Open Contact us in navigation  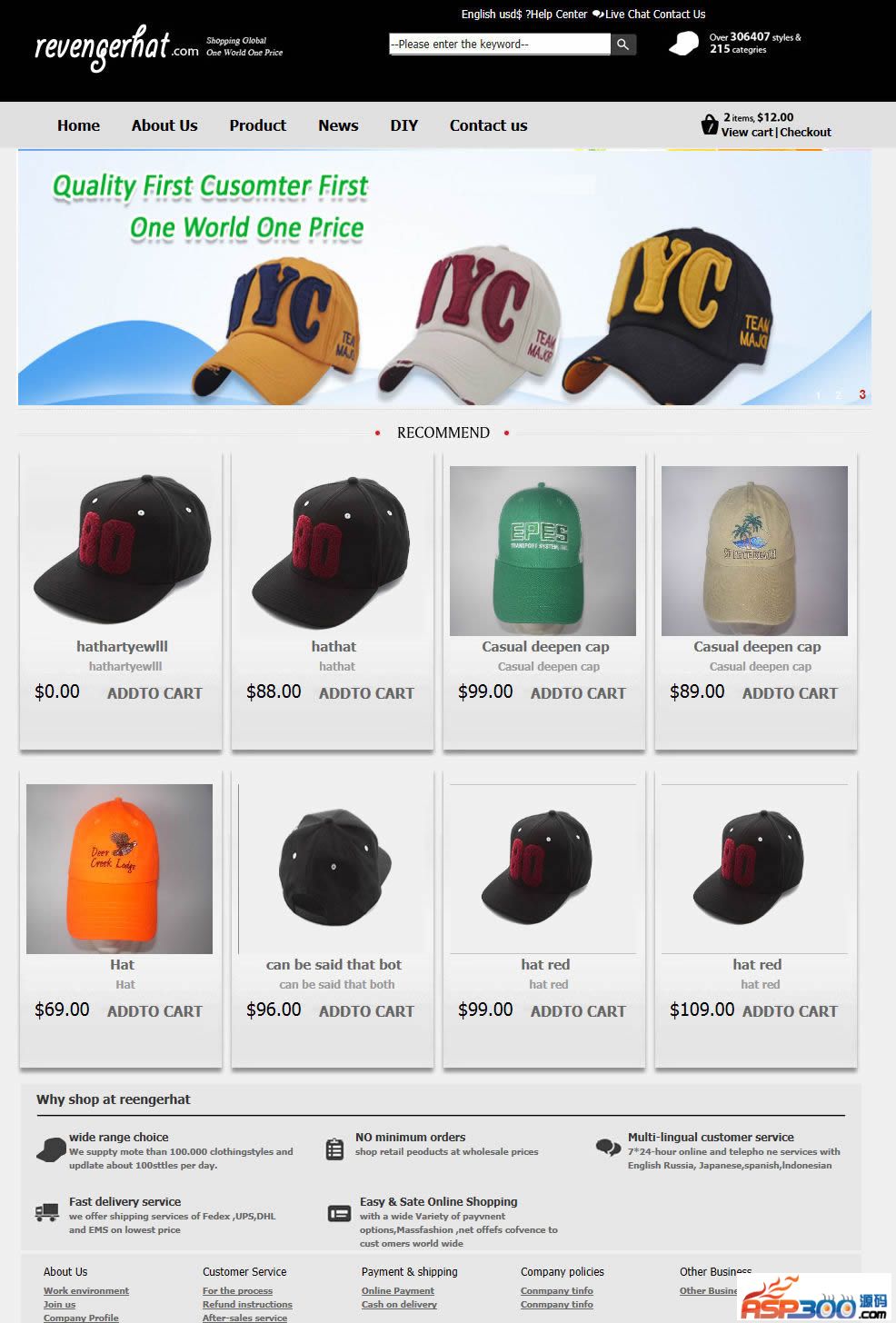(488, 125)
